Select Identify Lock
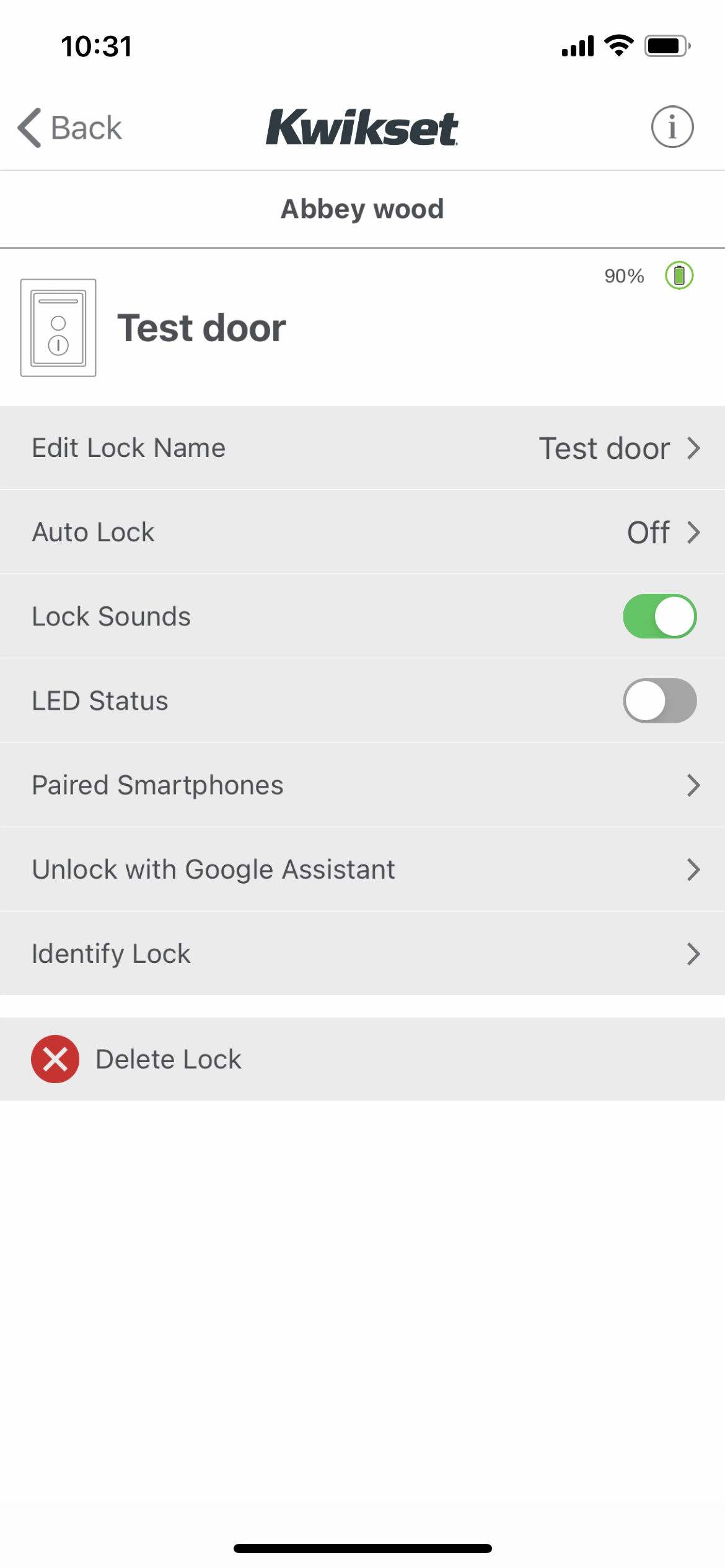Image resolution: width=725 pixels, height=1568 pixels. tap(362, 953)
